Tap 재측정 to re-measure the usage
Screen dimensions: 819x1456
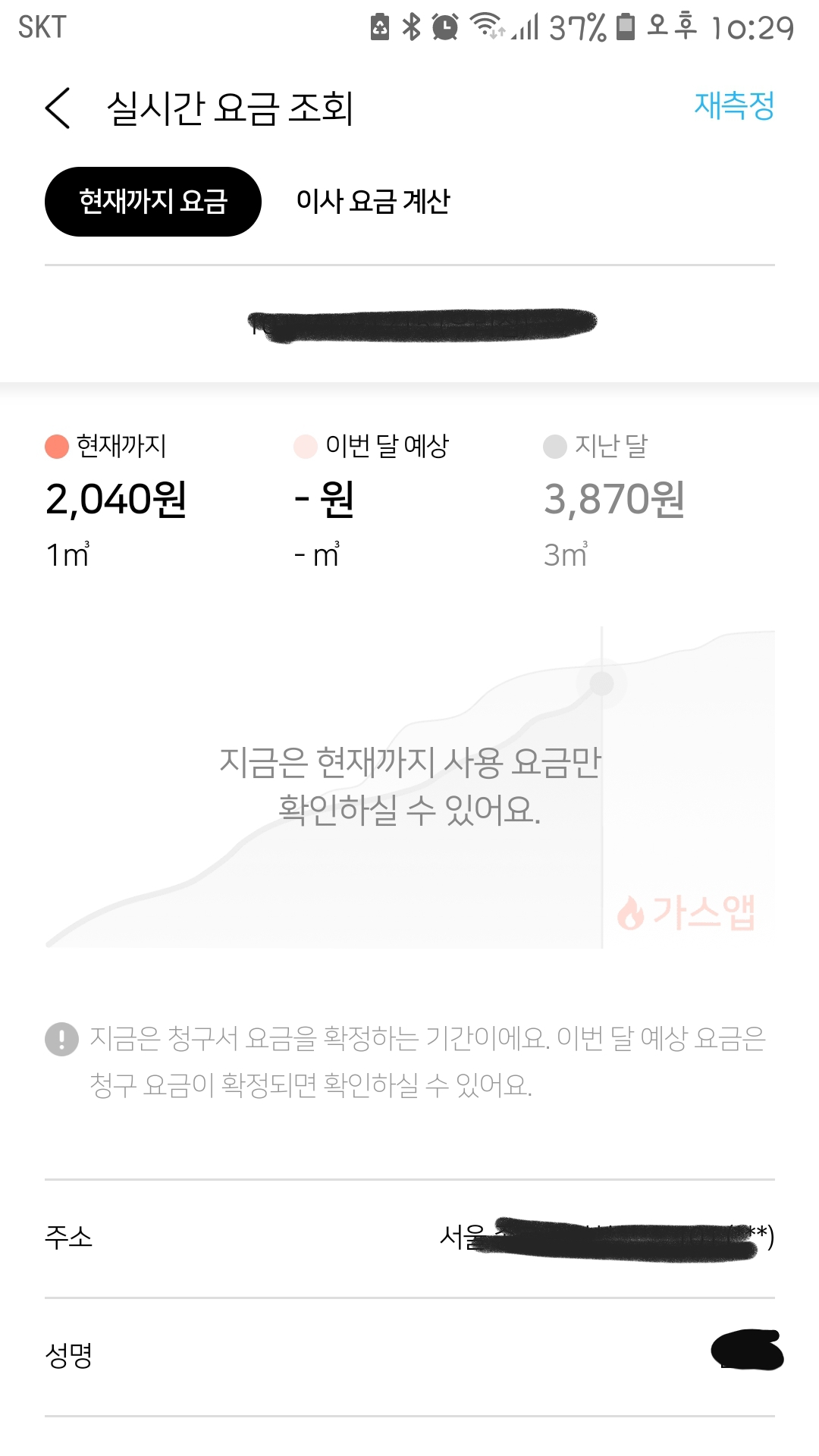click(x=733, y=106)
